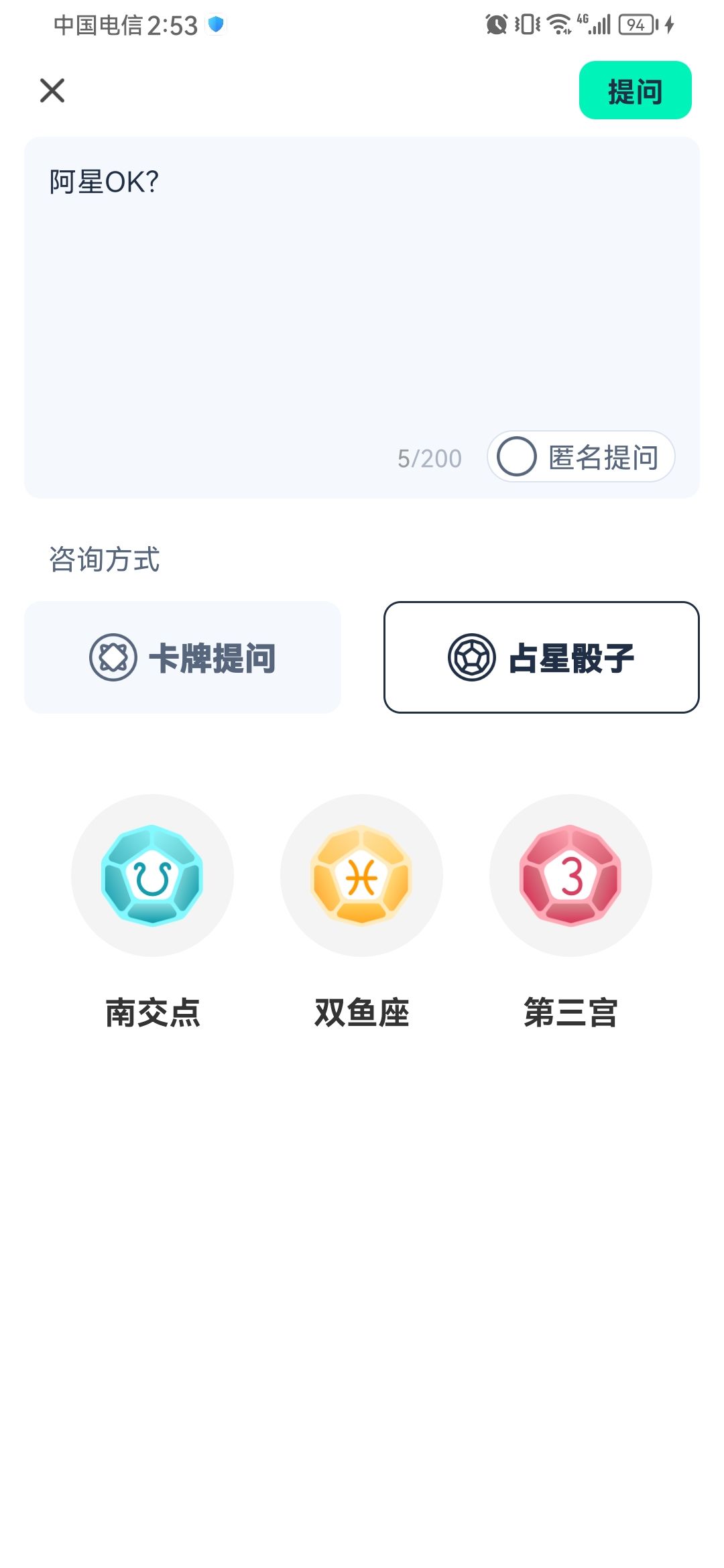Tap the blue shield icon in status bar

pos(215,24)
